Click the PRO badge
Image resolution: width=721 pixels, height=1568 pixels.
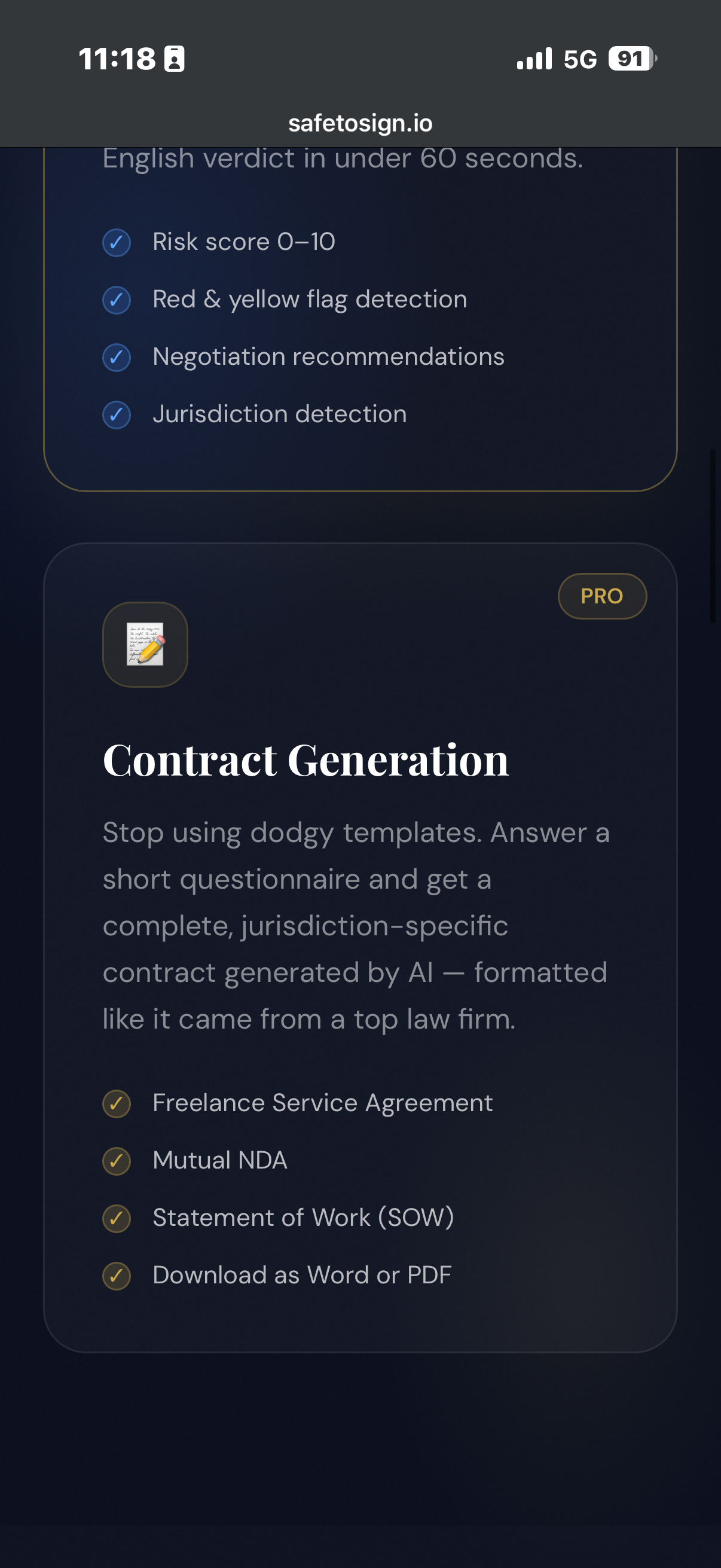[x=602, y=596]
